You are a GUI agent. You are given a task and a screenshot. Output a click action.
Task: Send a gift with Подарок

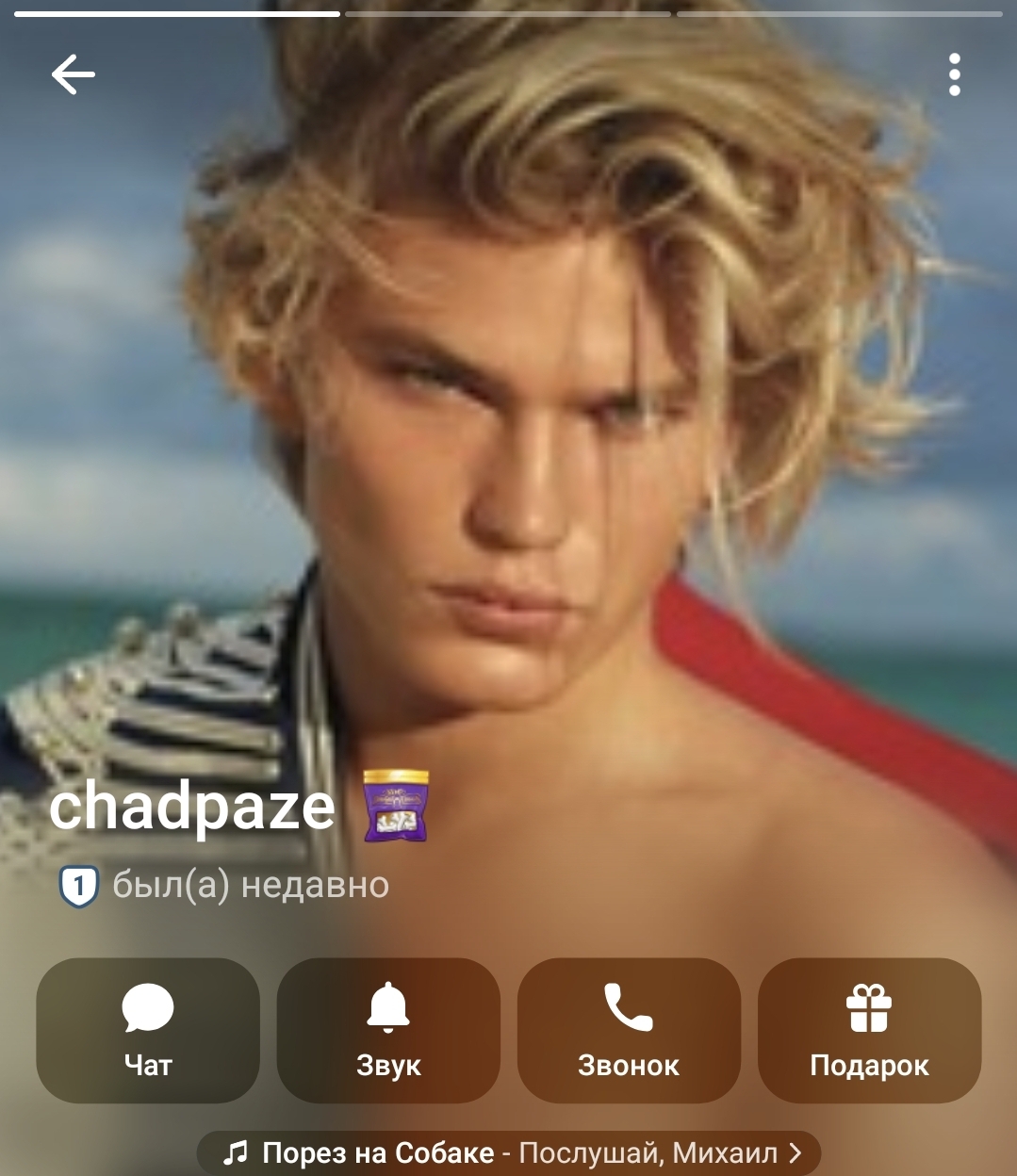point(869,1030)
